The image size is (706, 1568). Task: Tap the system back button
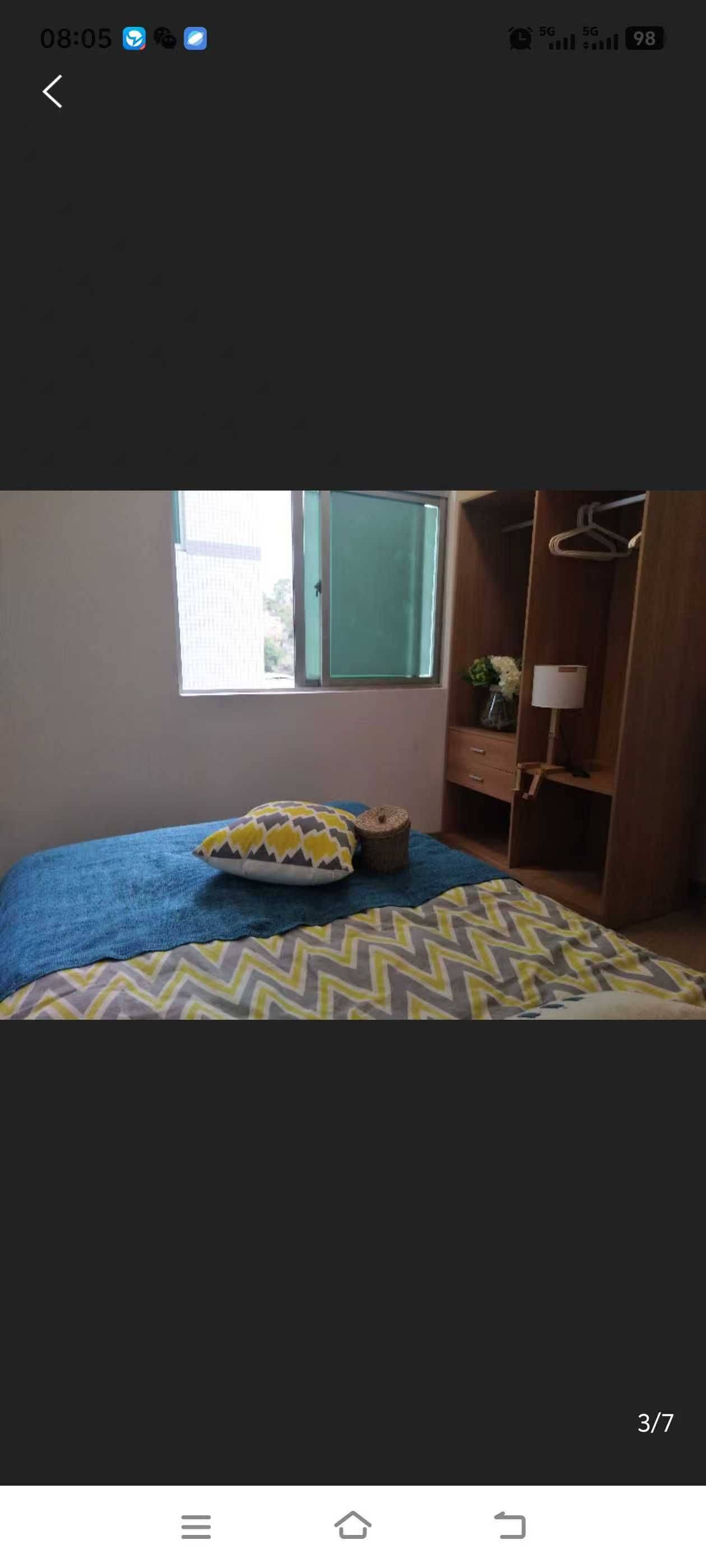point(510,1526)
